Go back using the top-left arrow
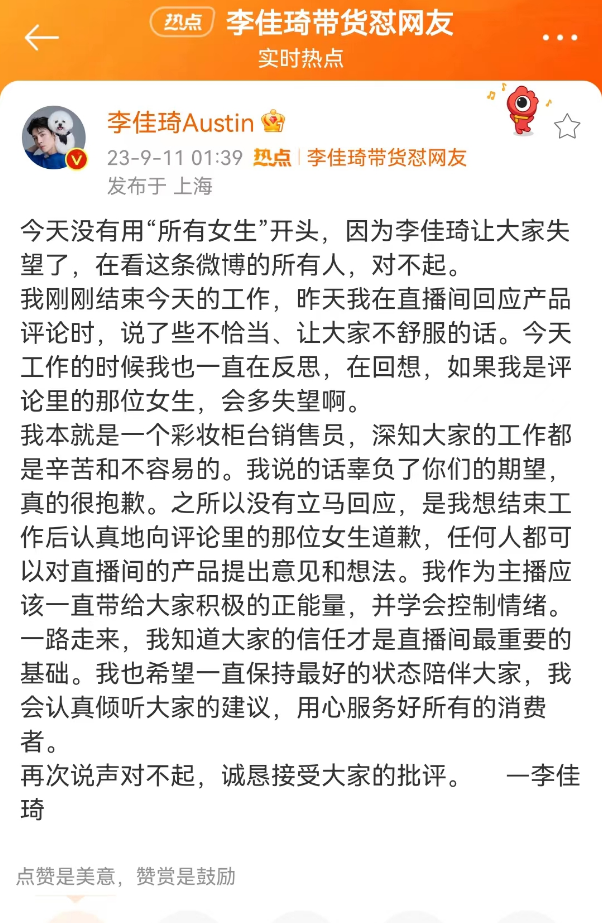The height and width of the screenshot is (923, 605). coord(41,37)
